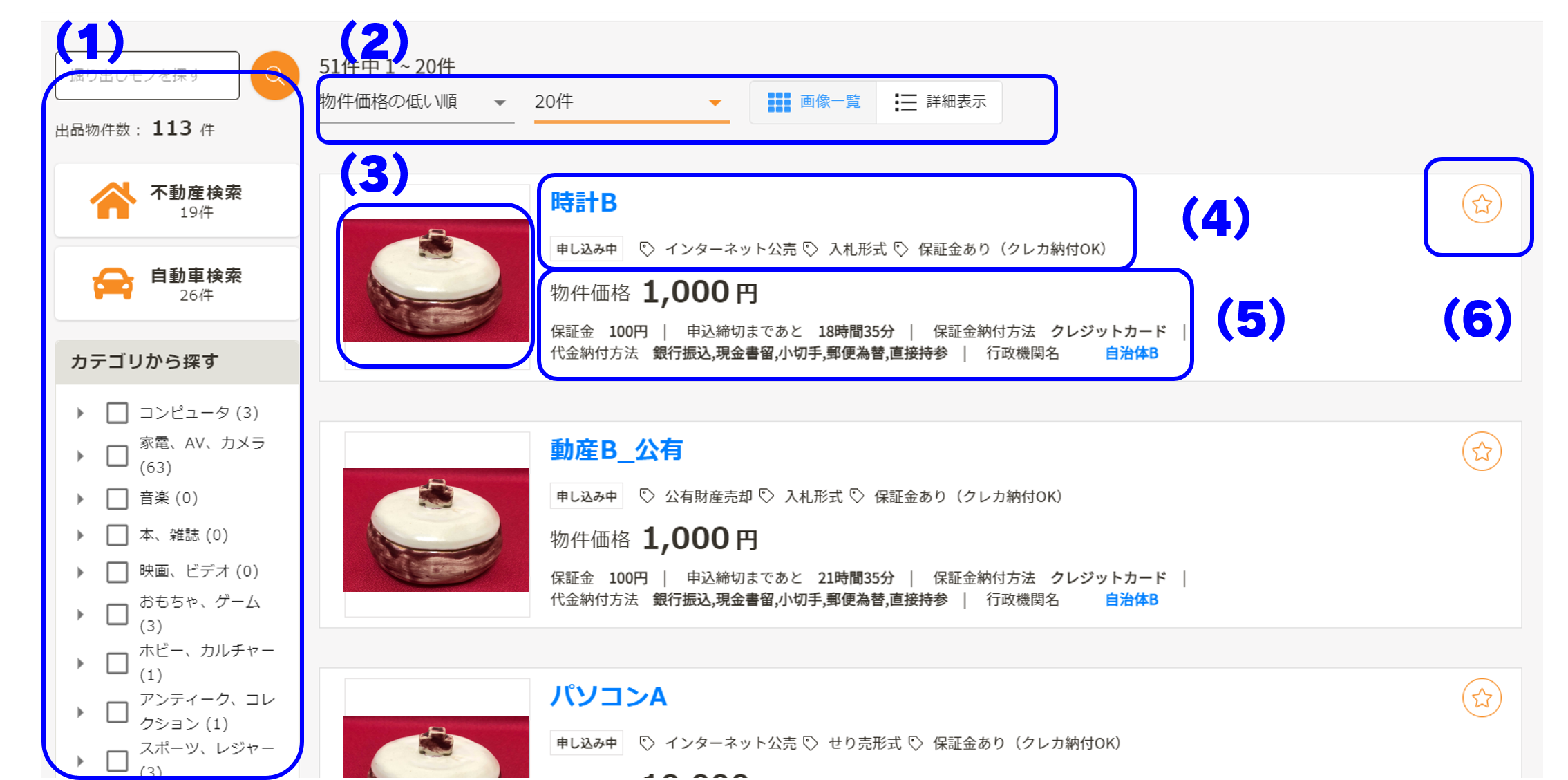
Task: Open the 動産B_公有 listing title
Action: (x=616, y=450)
